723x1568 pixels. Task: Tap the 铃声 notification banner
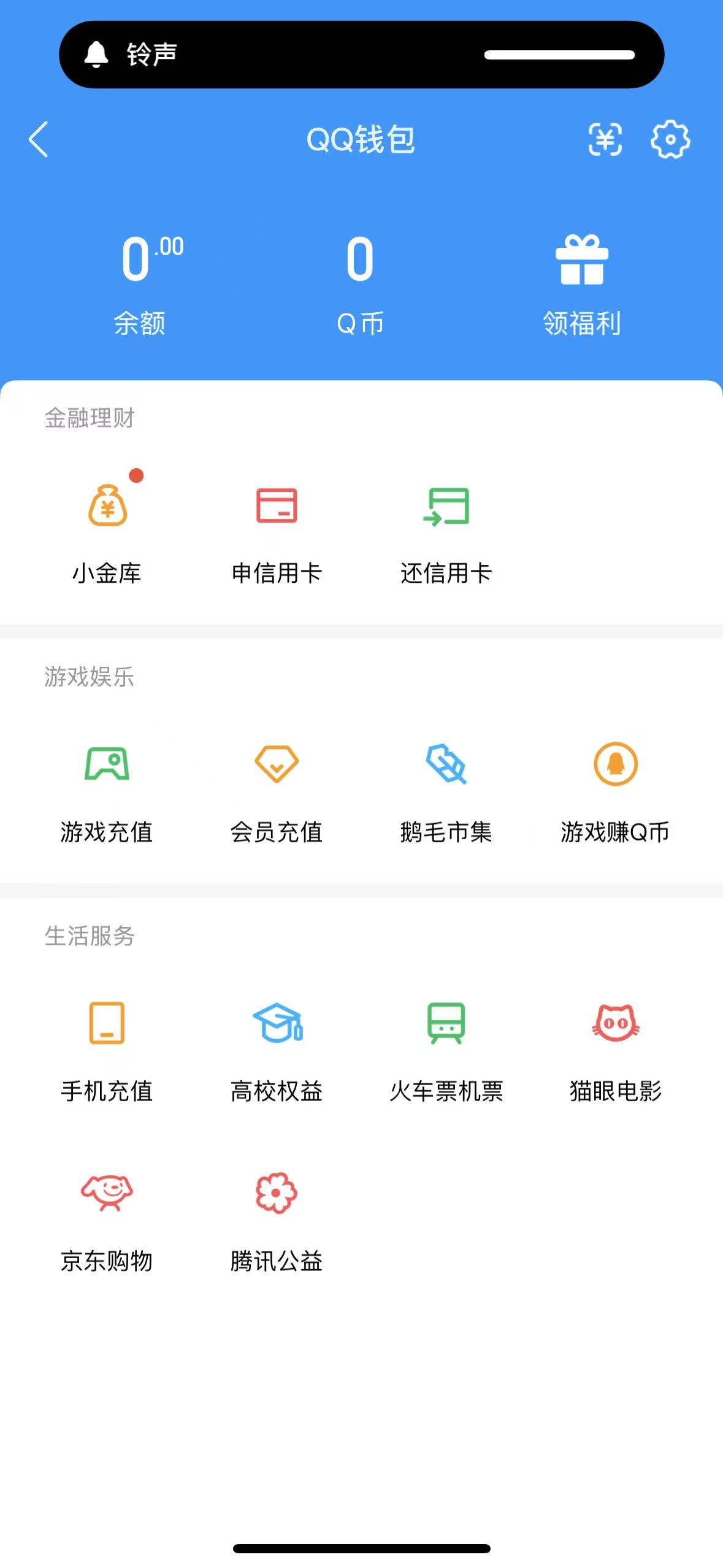point(361,54)
